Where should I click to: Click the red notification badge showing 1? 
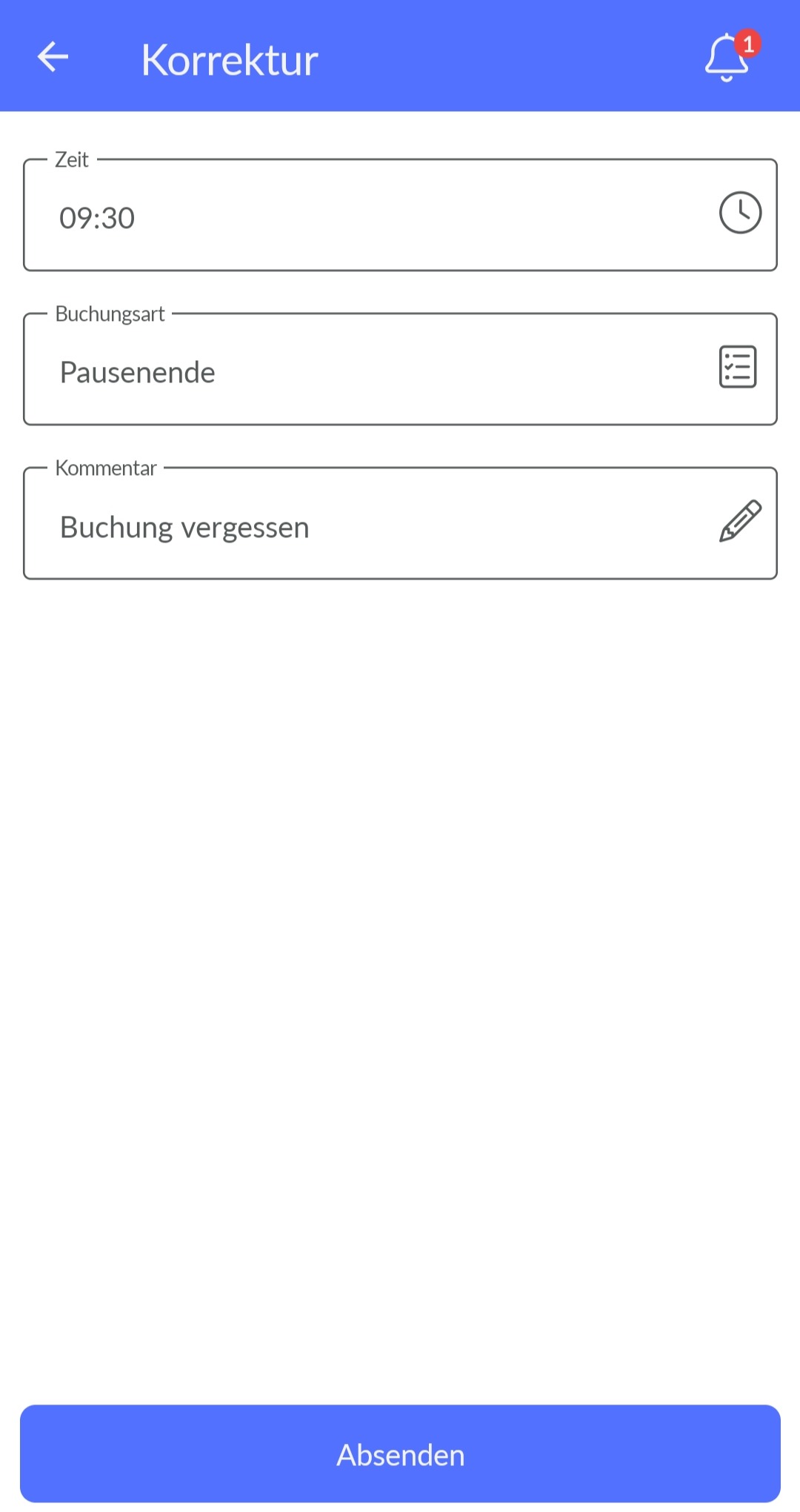(748, 42)
